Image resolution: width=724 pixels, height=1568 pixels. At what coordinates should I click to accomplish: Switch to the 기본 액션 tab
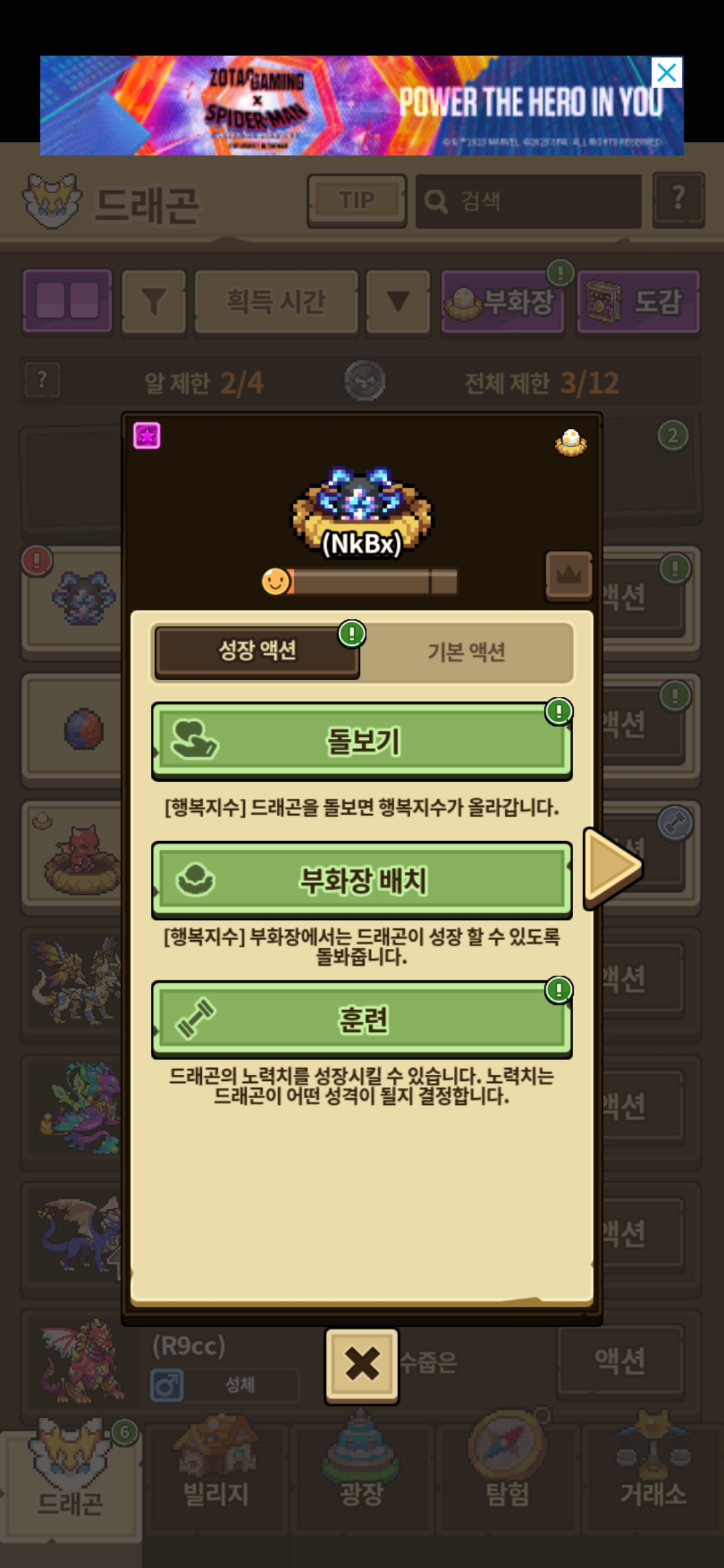pyautogui.click(x=467, y=651)
